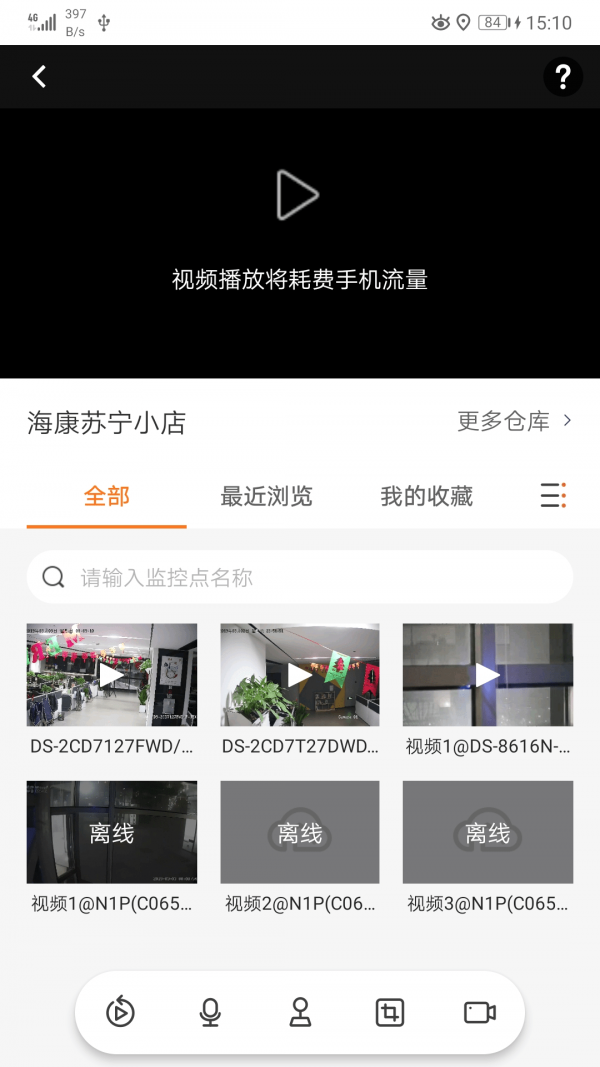Start the video in the player

(x=298, y=195)
